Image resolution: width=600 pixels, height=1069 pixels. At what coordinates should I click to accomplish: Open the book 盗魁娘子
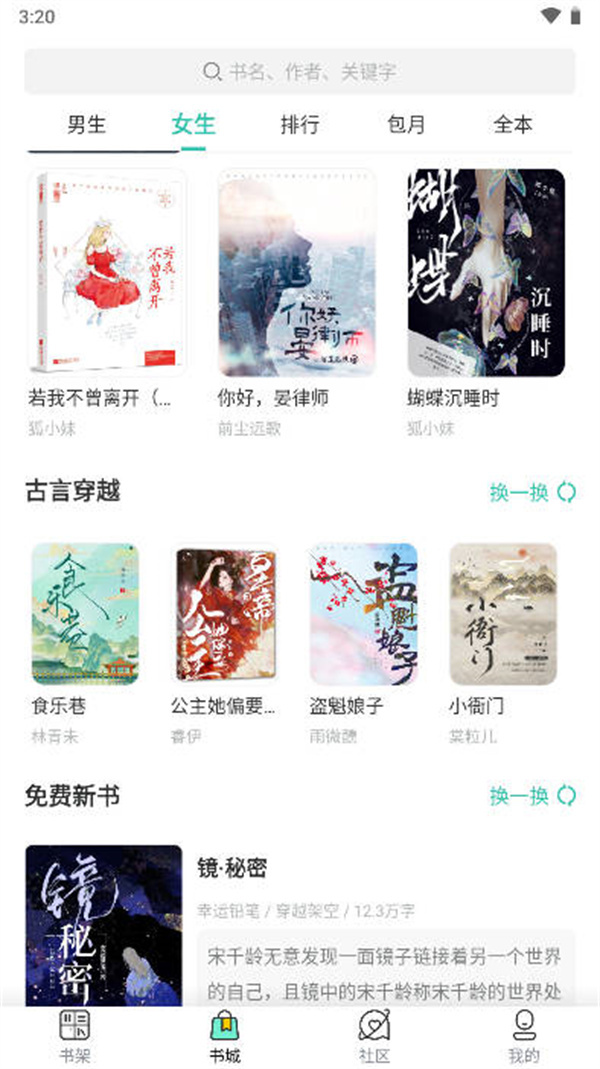coord(363,614)
